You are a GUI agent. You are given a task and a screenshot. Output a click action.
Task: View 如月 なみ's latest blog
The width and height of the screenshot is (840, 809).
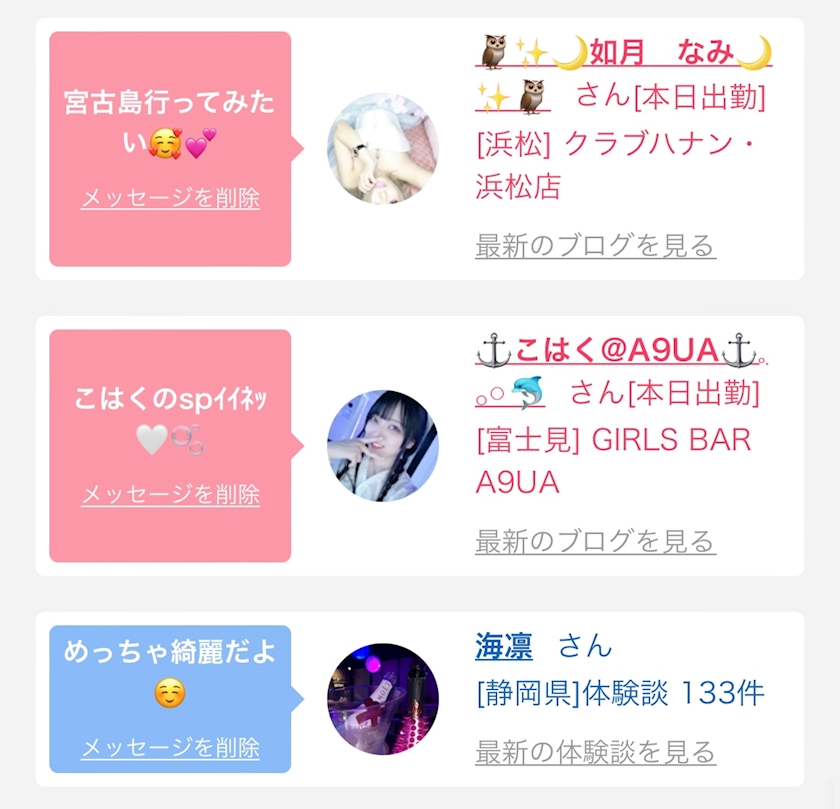(595, 245)
